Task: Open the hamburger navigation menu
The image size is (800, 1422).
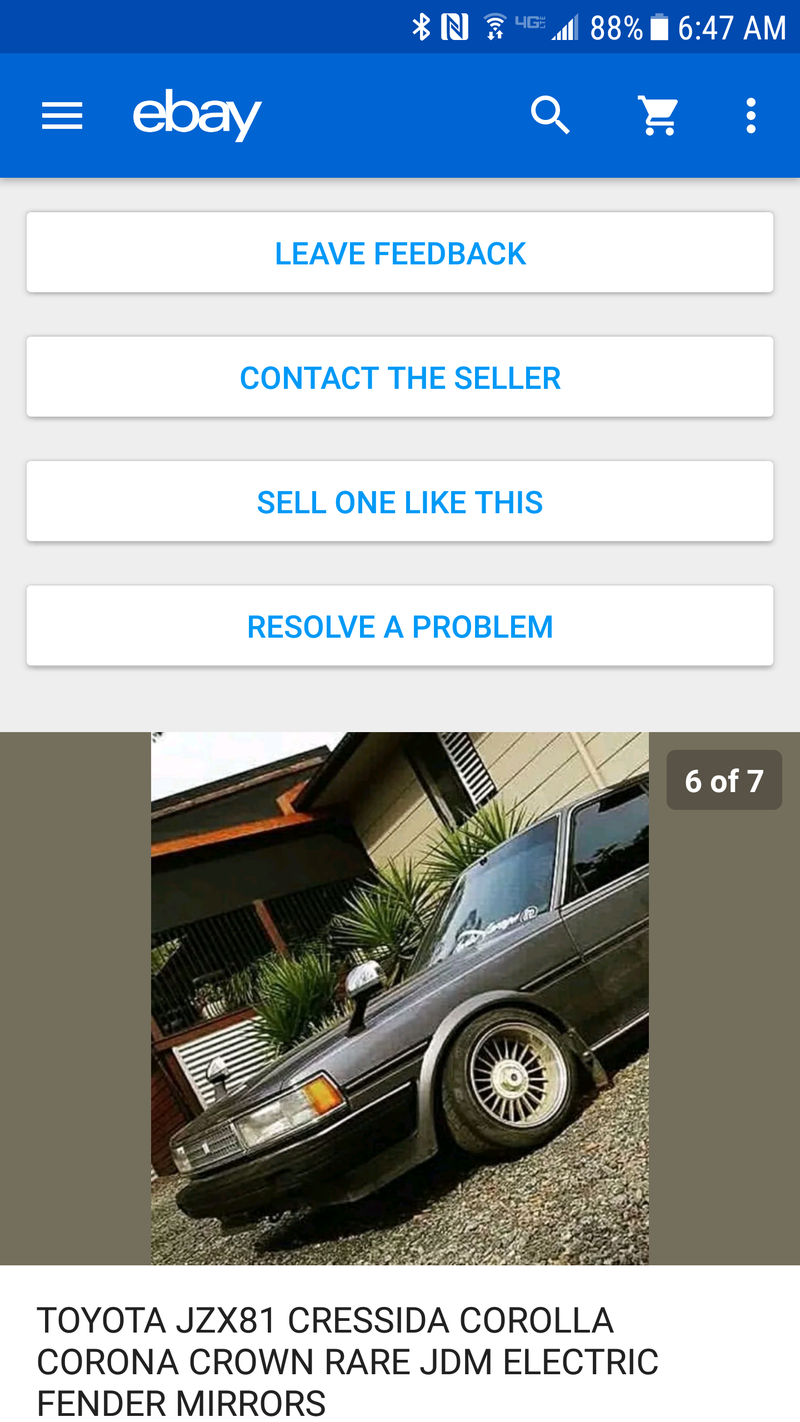Action: click(62, 117)
